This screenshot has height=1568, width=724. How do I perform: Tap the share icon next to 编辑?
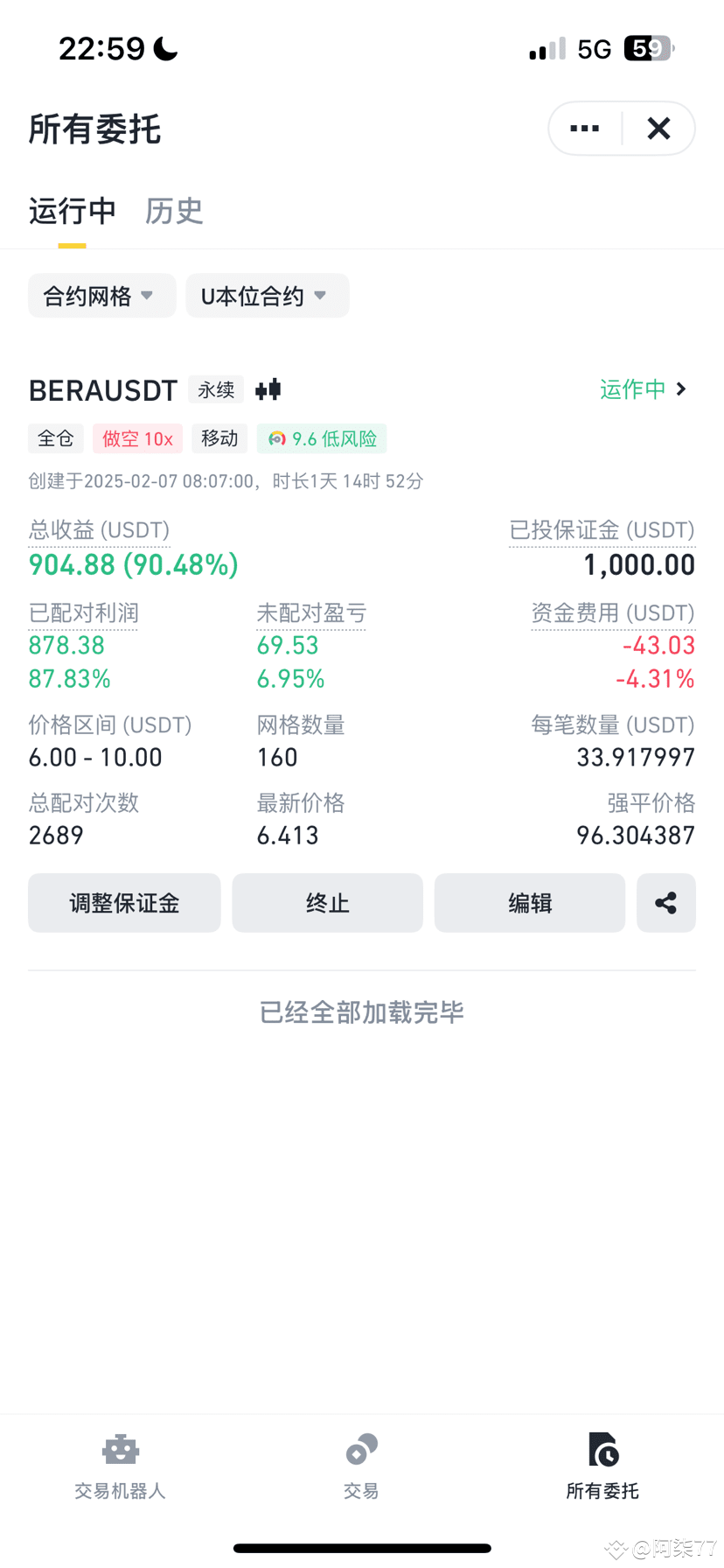(665, 902)
